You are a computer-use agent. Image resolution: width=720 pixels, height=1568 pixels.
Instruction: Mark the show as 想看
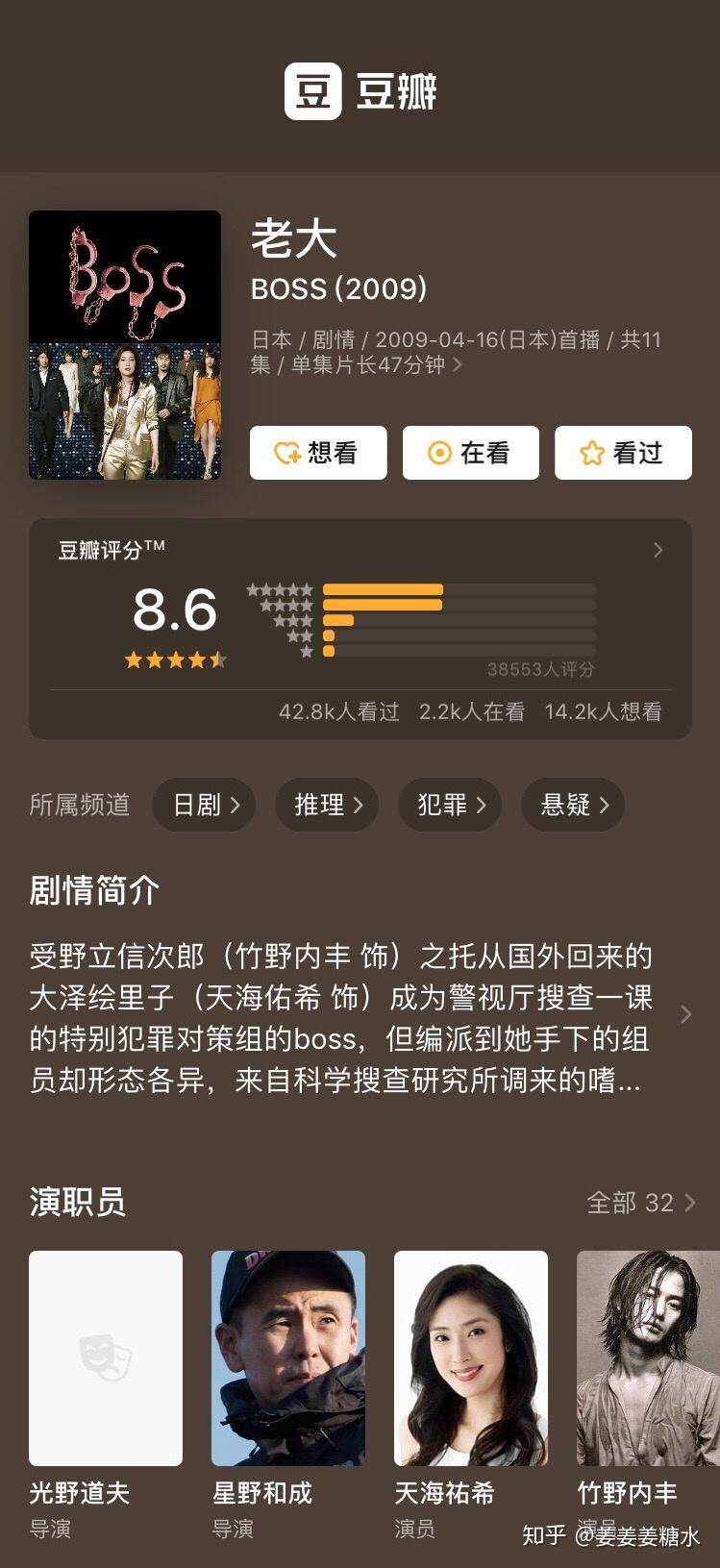(317, 453)
